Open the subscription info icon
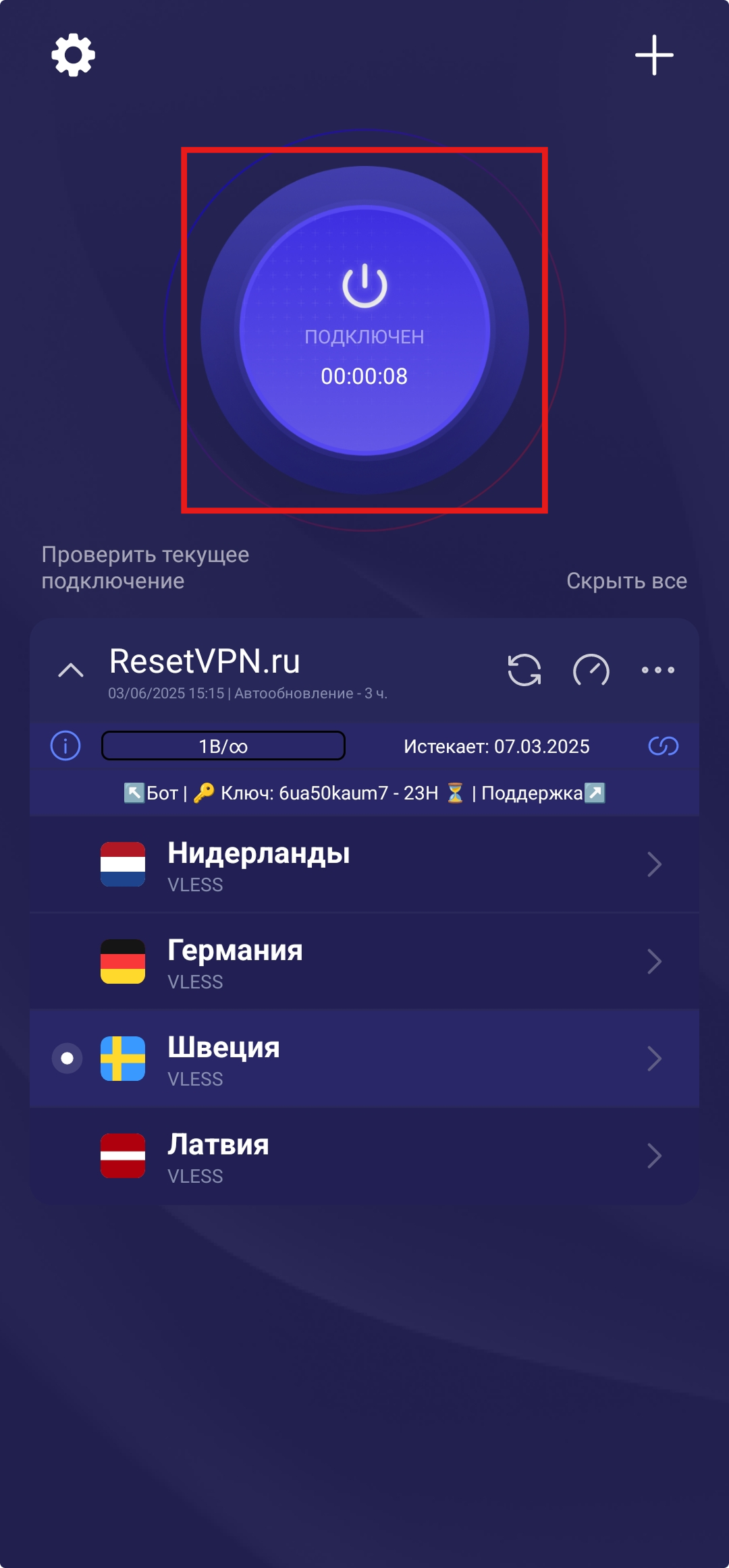The width and height of the screenshot is (729, 1568). [65, 746]
